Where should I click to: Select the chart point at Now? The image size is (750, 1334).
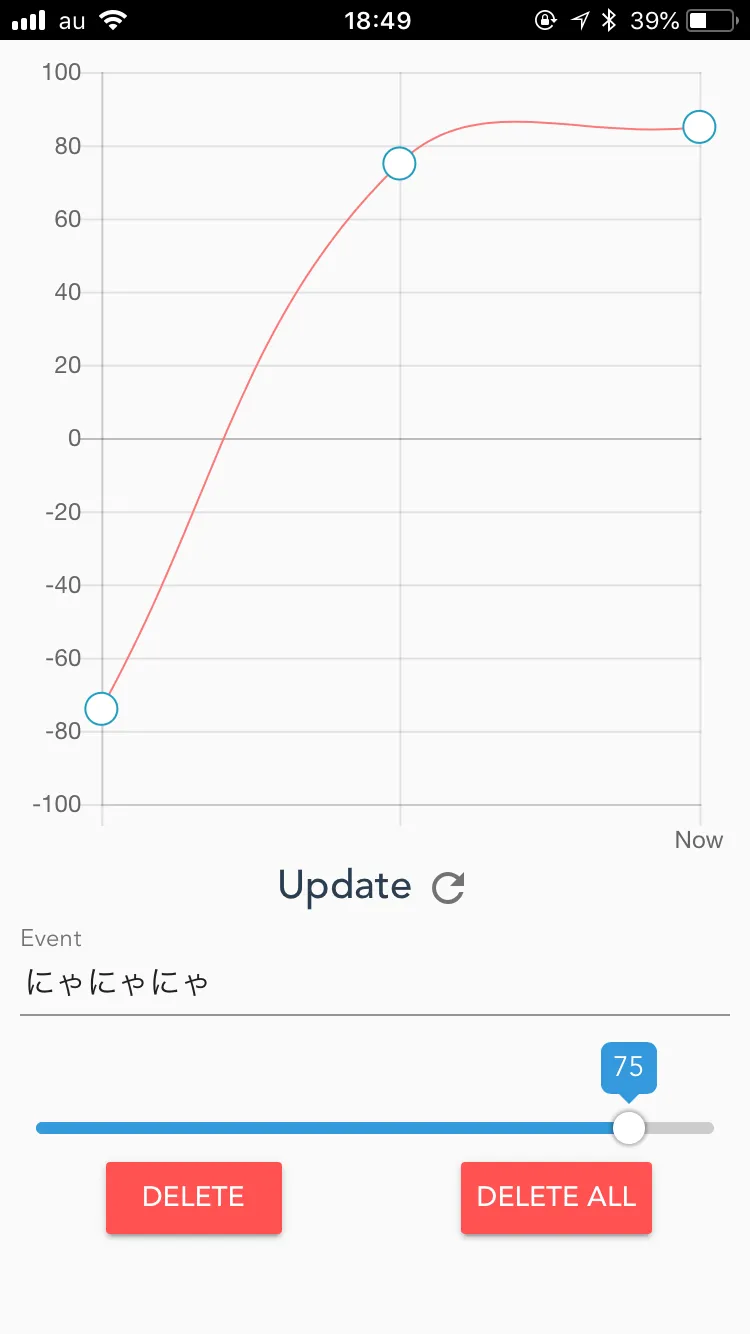pos(699,127)
